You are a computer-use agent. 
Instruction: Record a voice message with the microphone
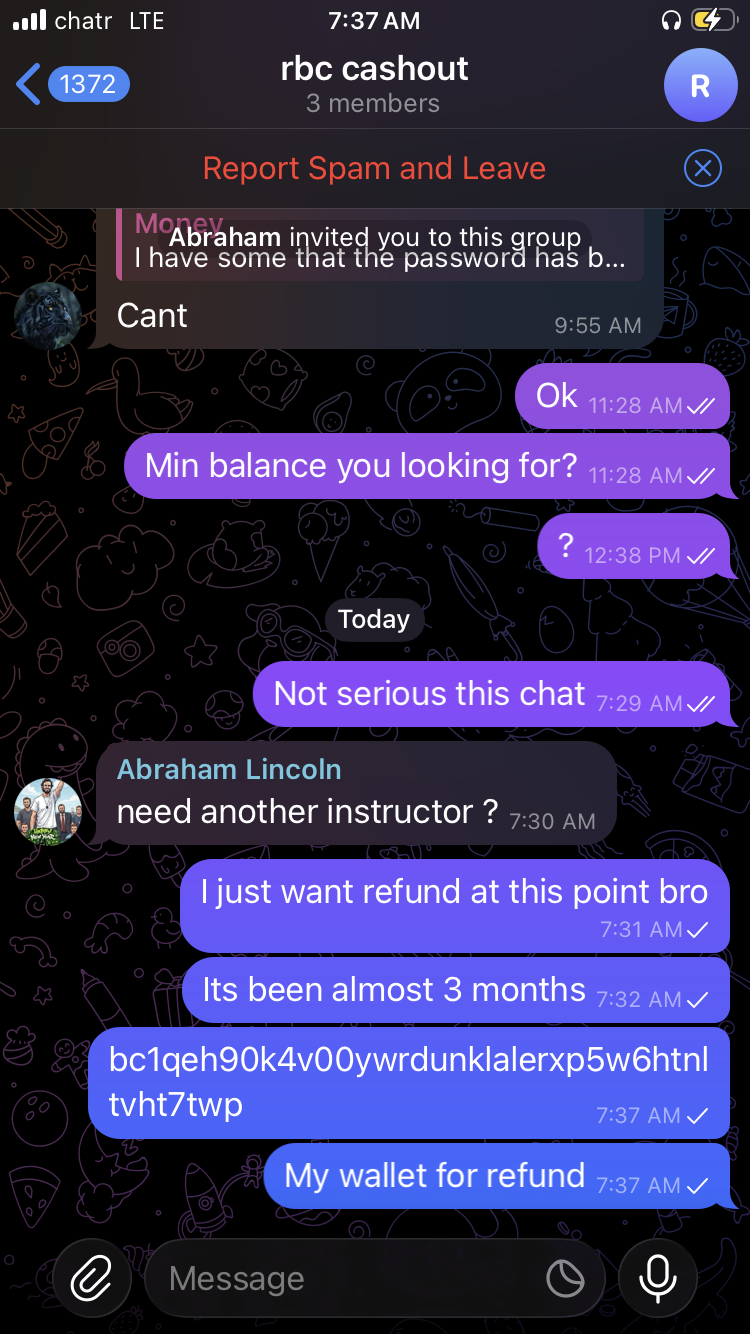[657, 1277]
